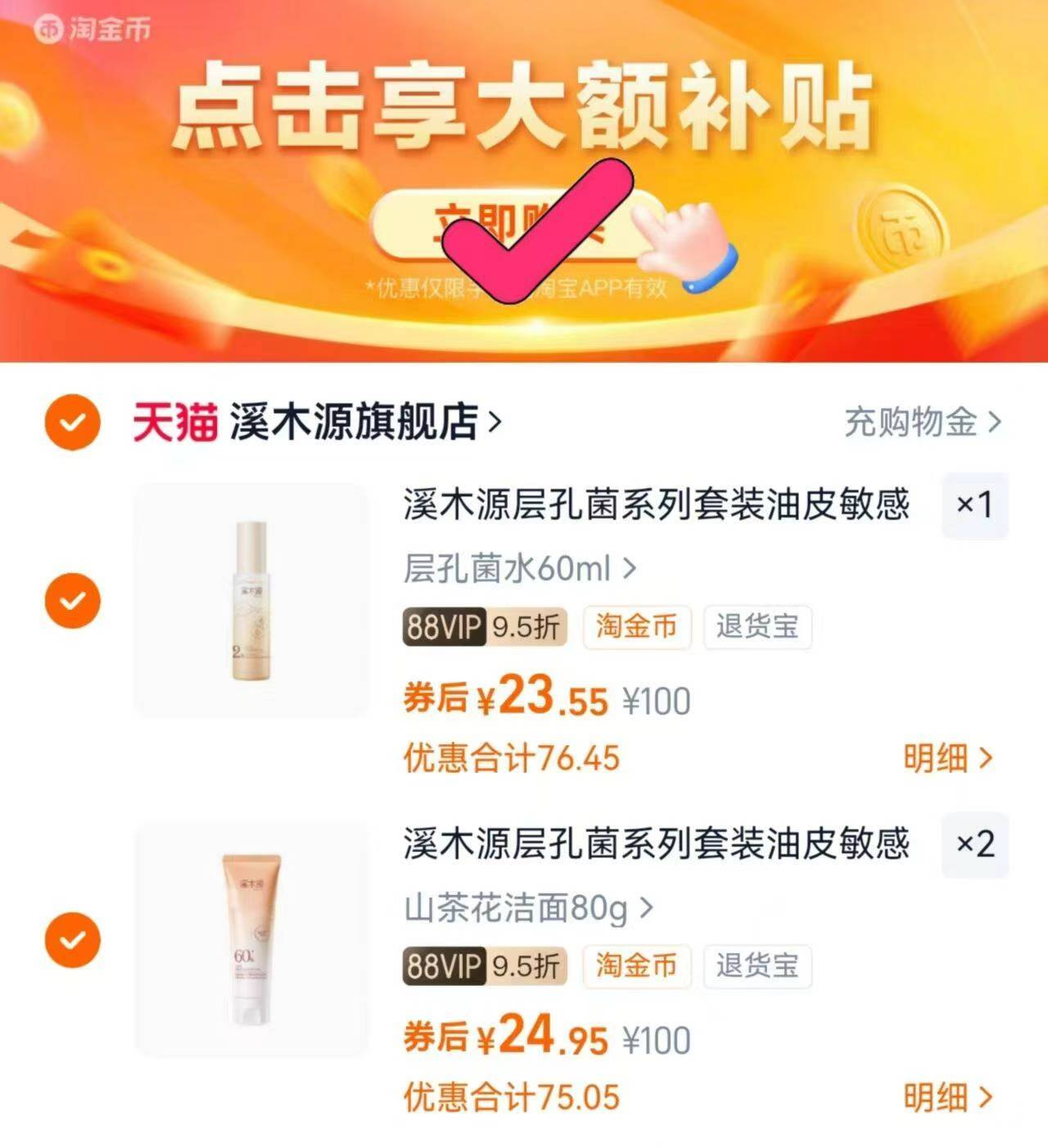This screenshot has height=1148, width=1048.
Task: Select the 淘金币 tag on the 层孔菌水 item
Action: point(637,628)
